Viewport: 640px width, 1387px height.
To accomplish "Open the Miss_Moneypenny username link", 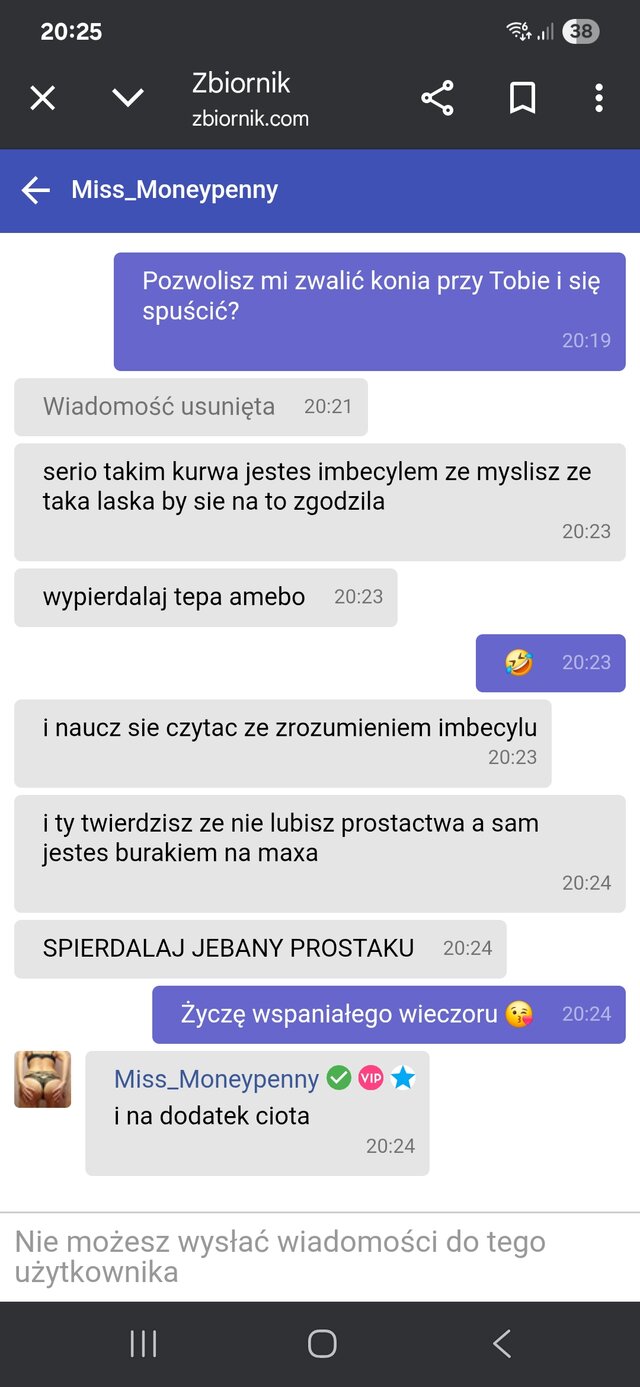I will coord(216,1079).
